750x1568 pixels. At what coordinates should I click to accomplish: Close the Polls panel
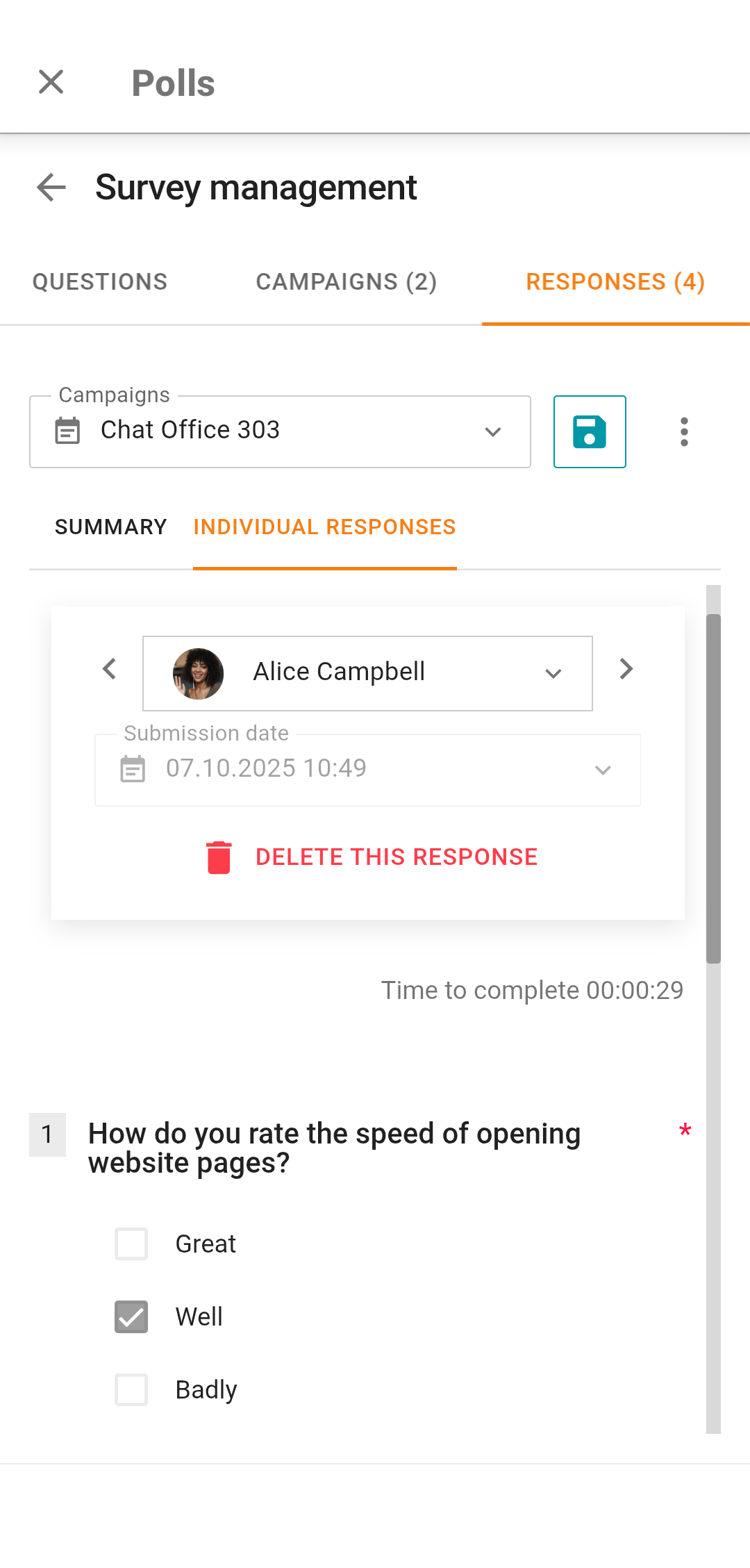[x=51, y=82]
